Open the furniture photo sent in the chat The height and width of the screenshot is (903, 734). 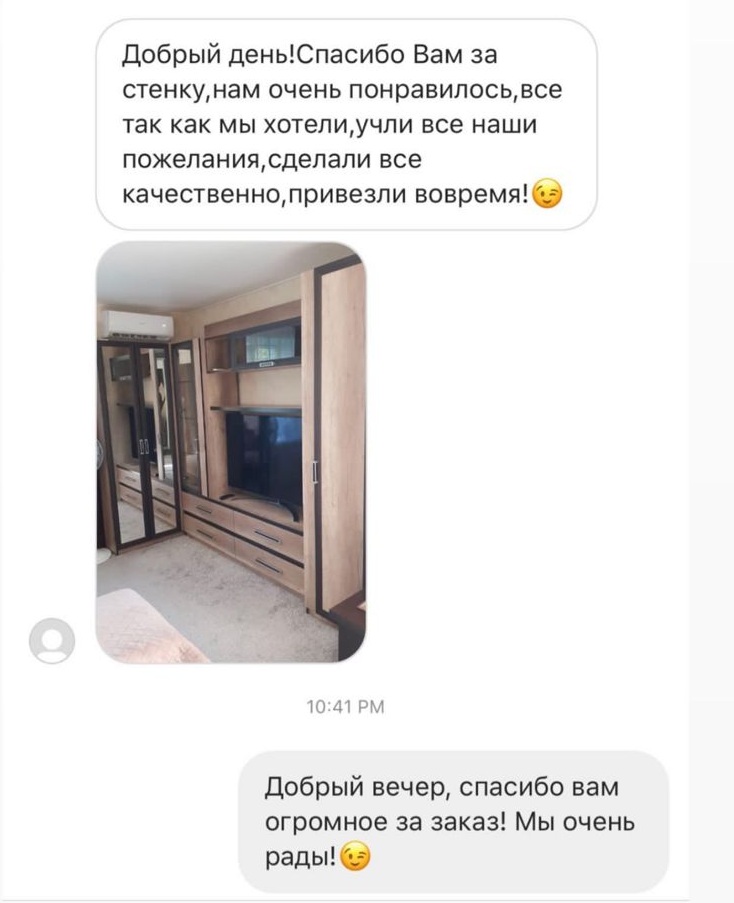pos(231,452)
